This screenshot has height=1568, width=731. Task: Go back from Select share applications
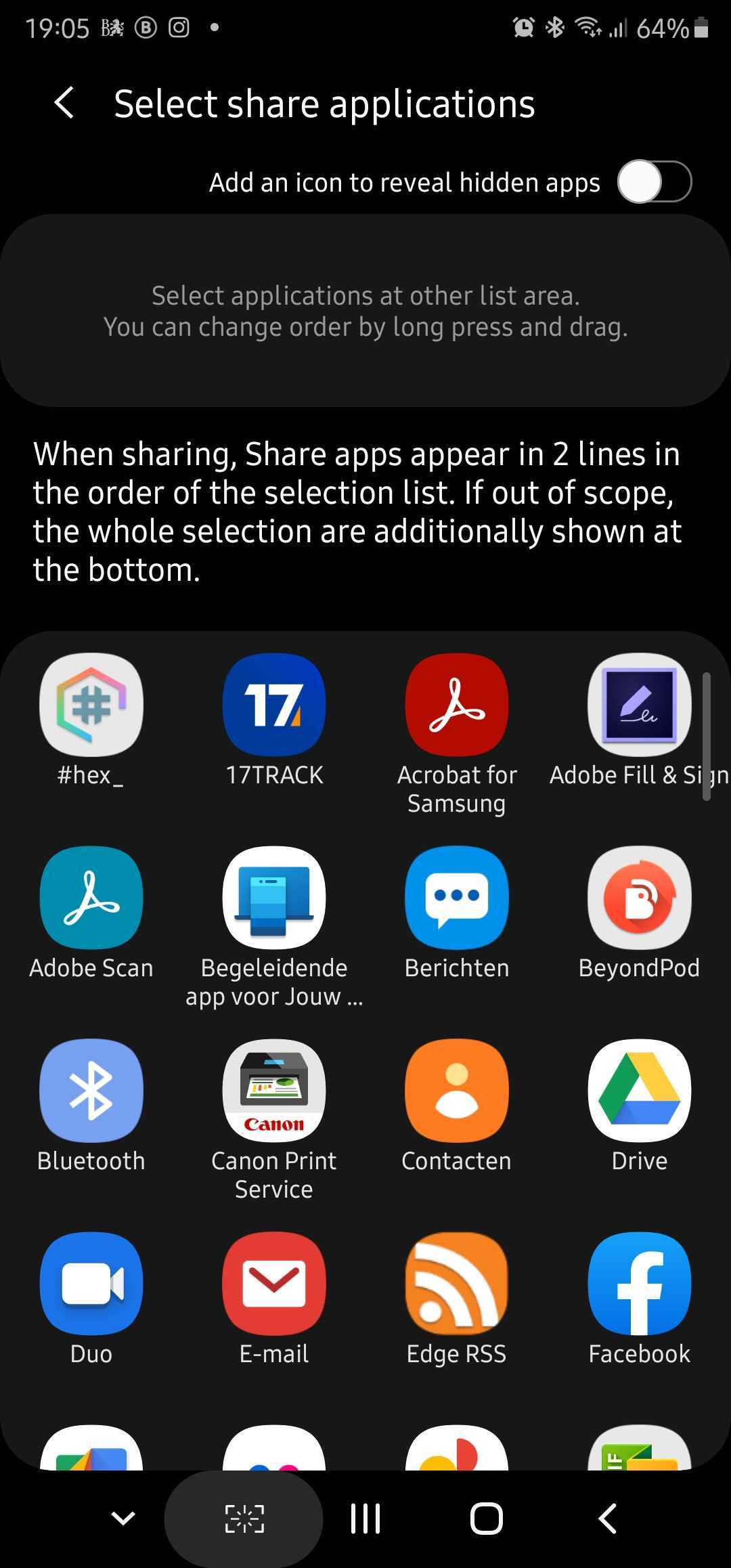click(x=64, y=104)
